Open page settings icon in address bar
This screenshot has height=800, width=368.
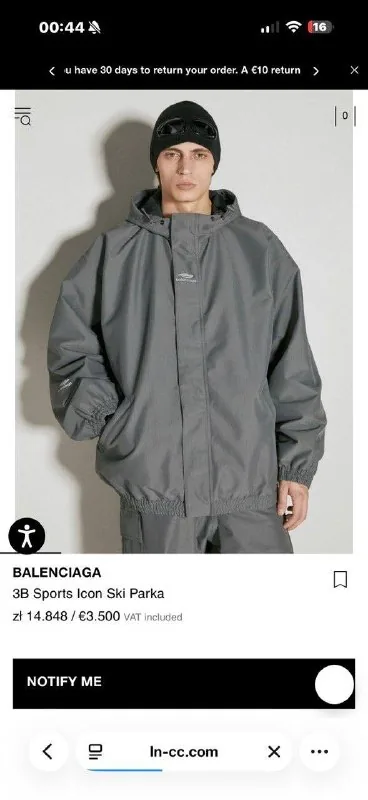(x=95, y=751)
